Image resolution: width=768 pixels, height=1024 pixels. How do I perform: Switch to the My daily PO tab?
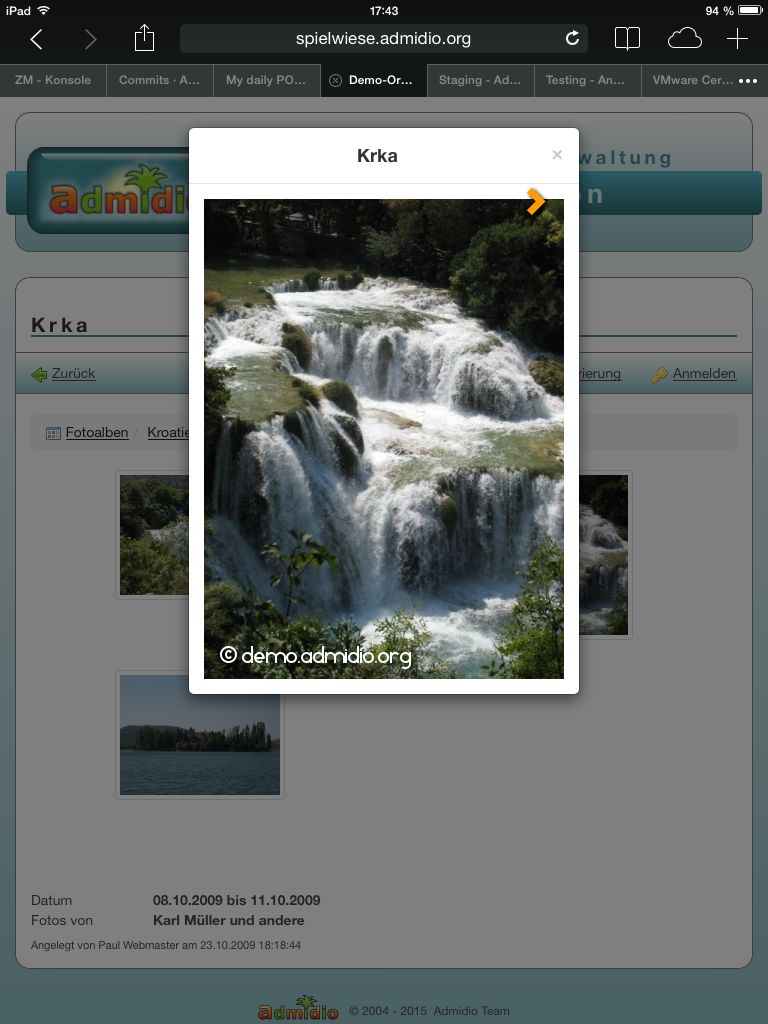coord(266,80)
